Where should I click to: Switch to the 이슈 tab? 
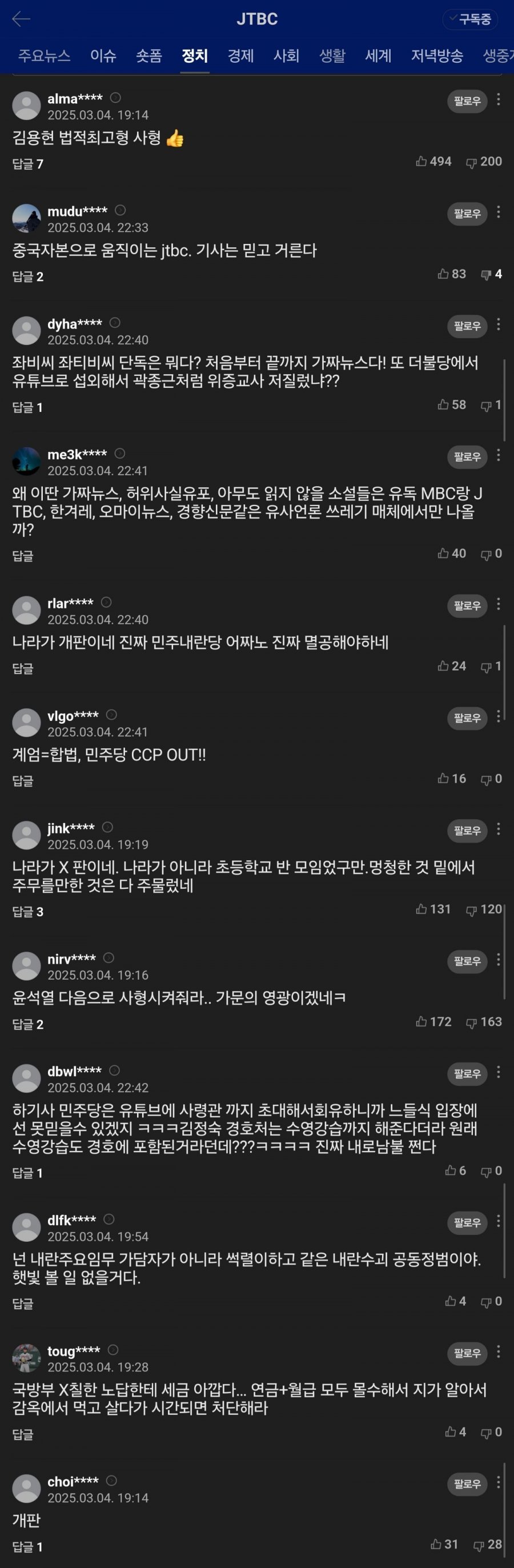[x=103, y=56]
